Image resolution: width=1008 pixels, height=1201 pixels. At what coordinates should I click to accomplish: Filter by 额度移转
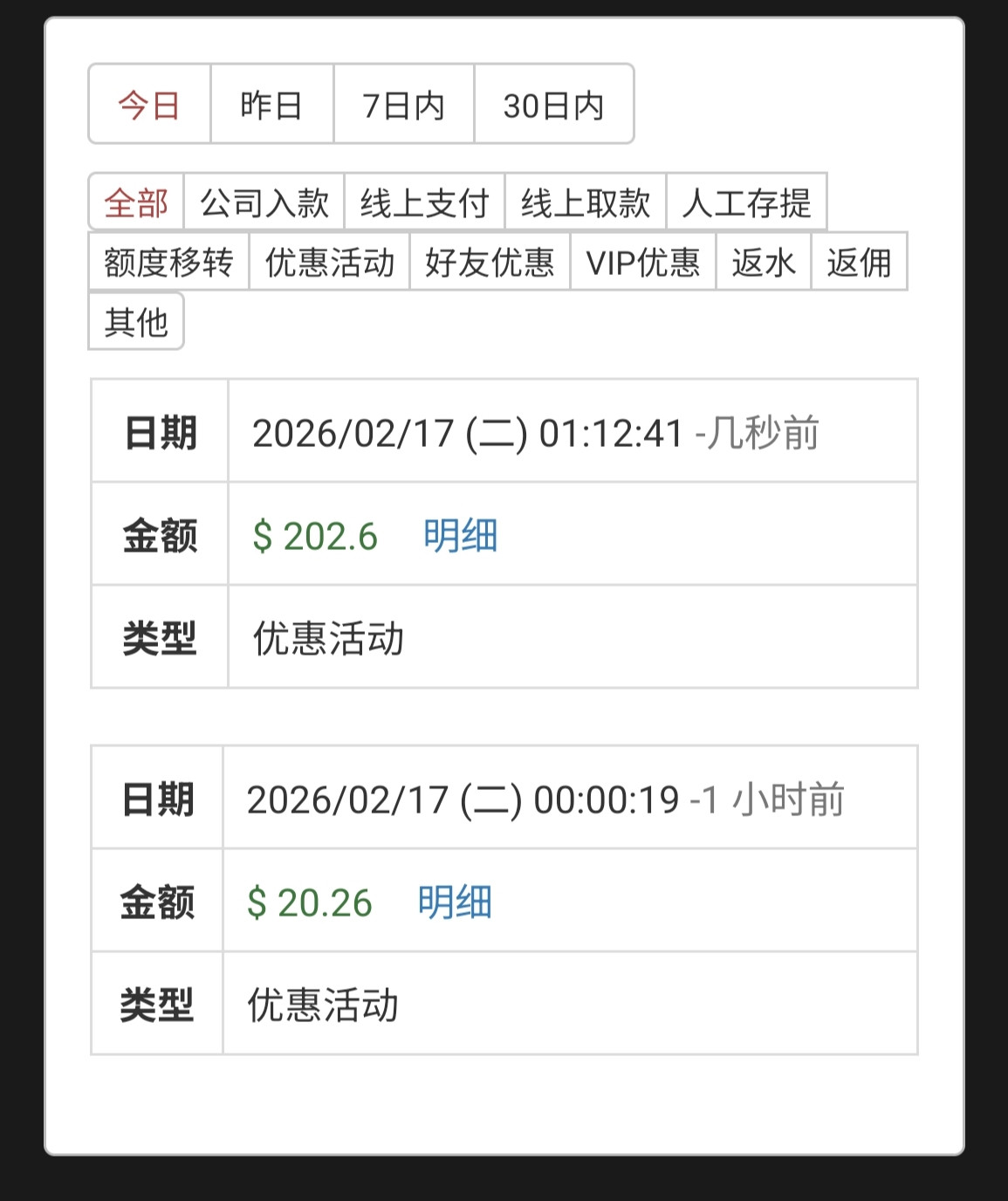[x=168, y=262]
